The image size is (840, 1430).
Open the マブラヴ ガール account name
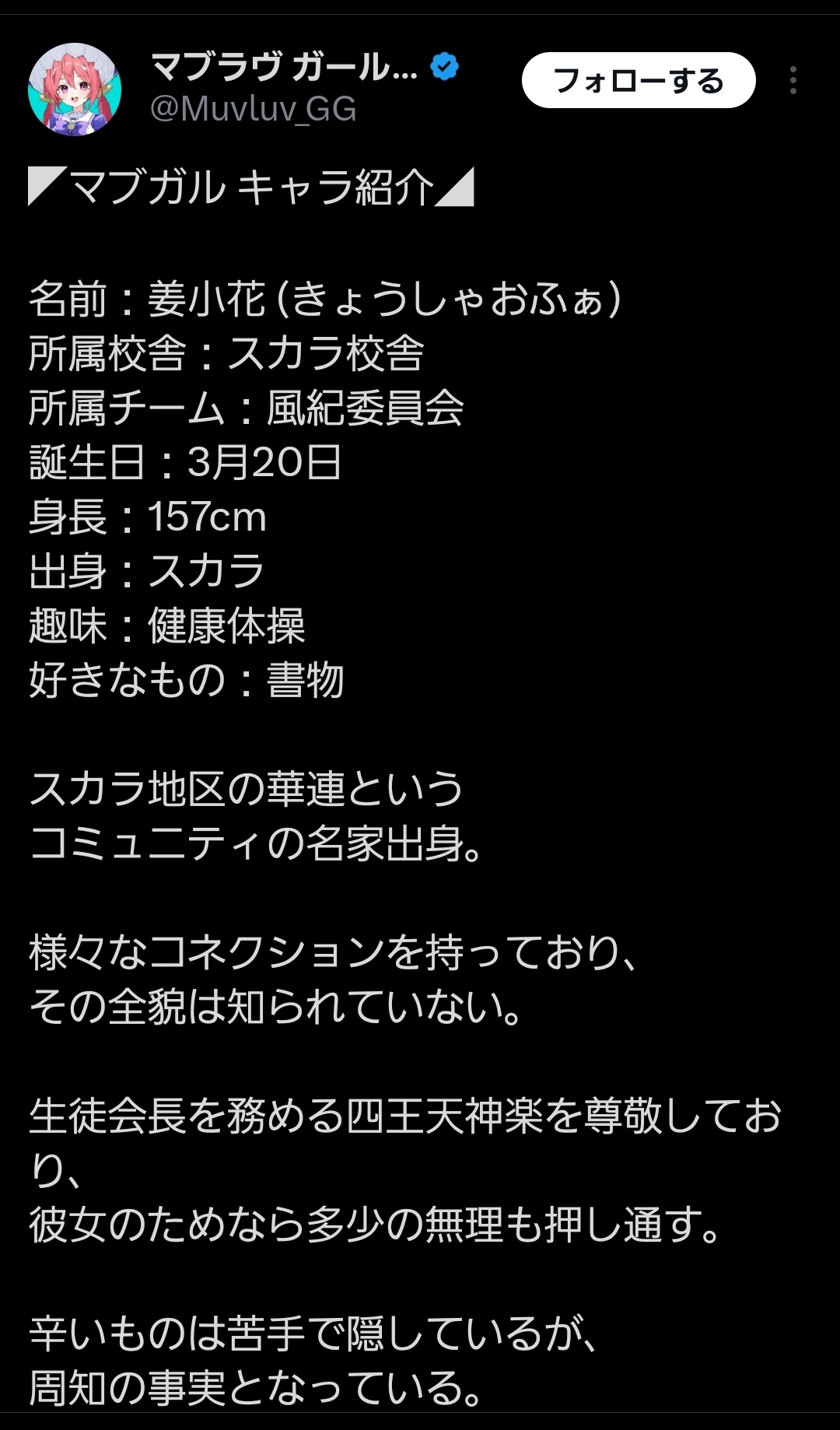coord(284,67)
